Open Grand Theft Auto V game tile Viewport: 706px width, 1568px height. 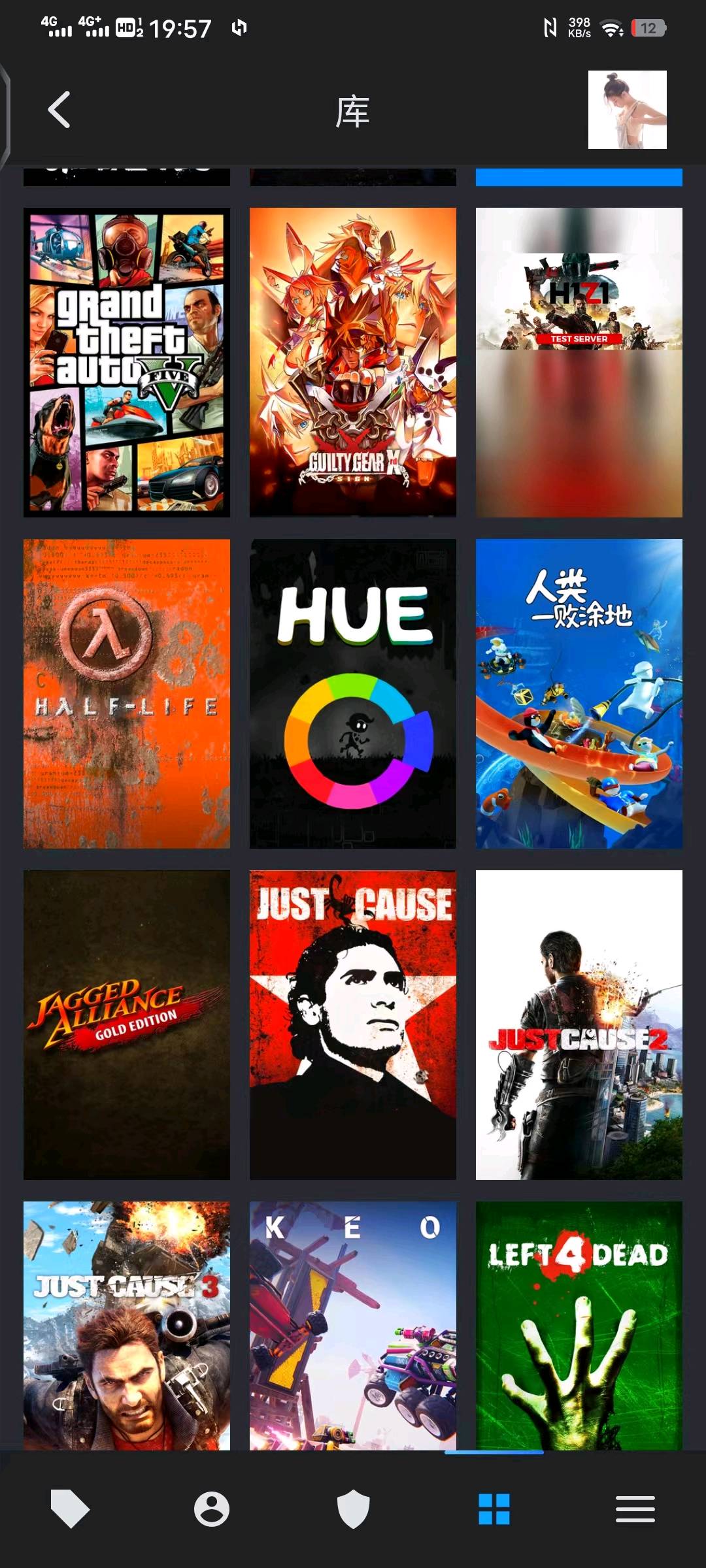(127, 363)
